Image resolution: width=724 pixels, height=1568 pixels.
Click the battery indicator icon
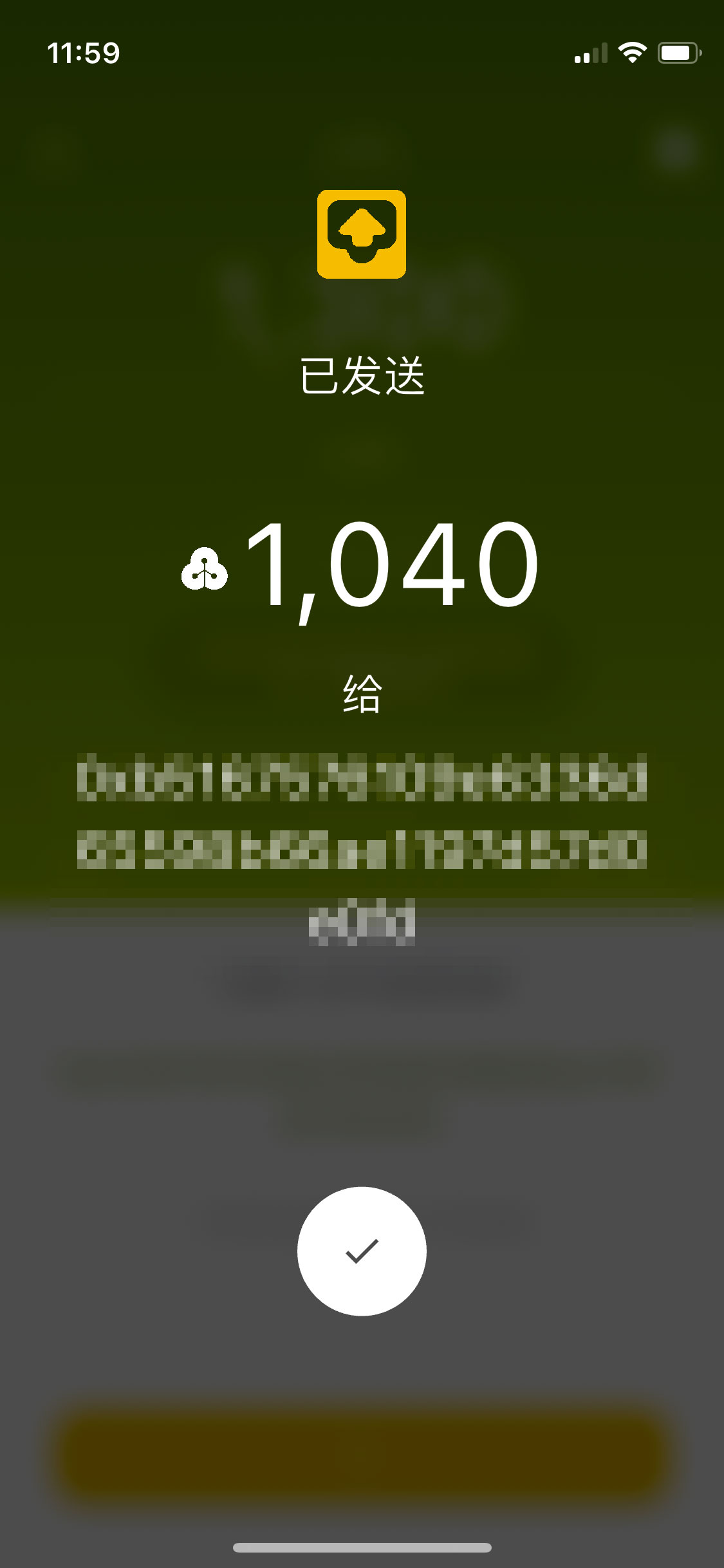pos(676,54)
